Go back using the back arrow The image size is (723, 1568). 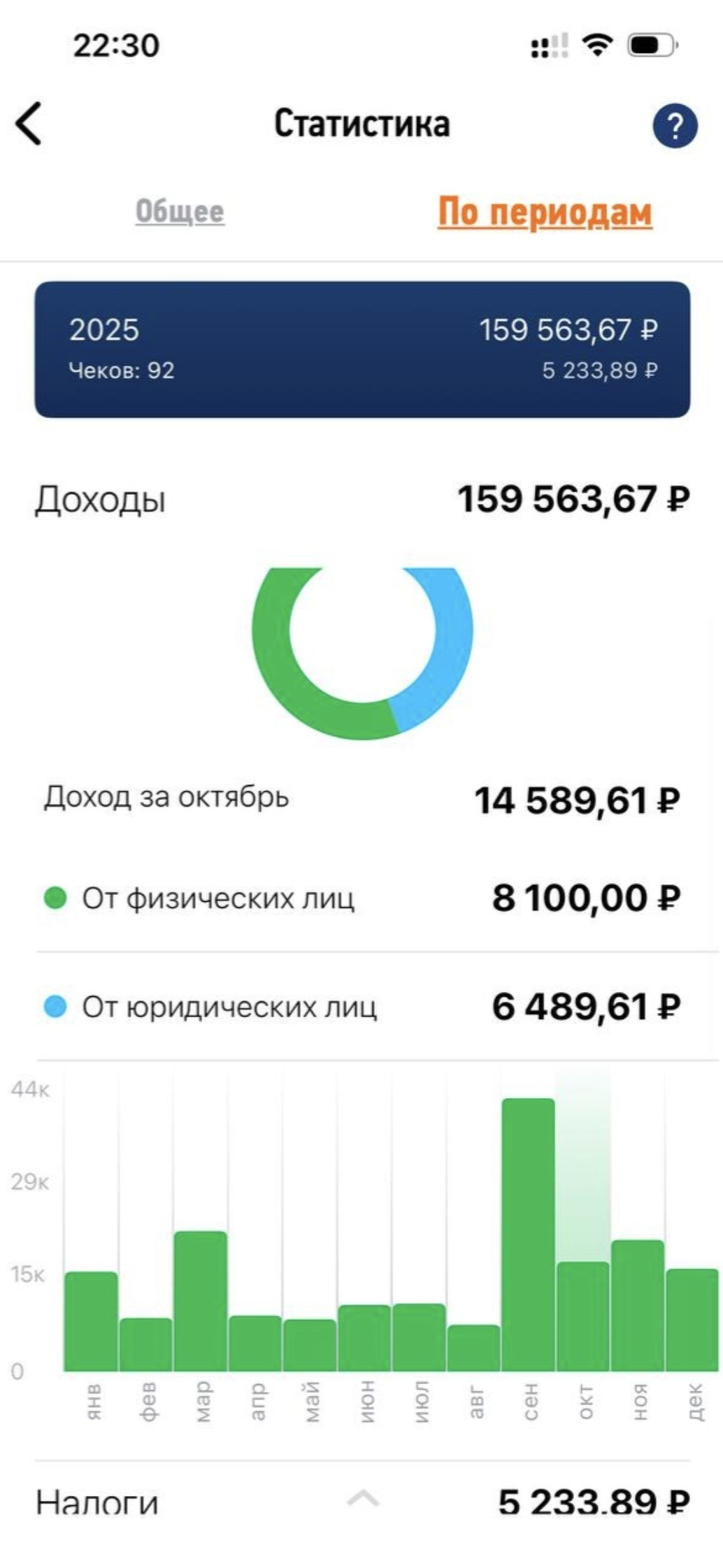point(29,124)
